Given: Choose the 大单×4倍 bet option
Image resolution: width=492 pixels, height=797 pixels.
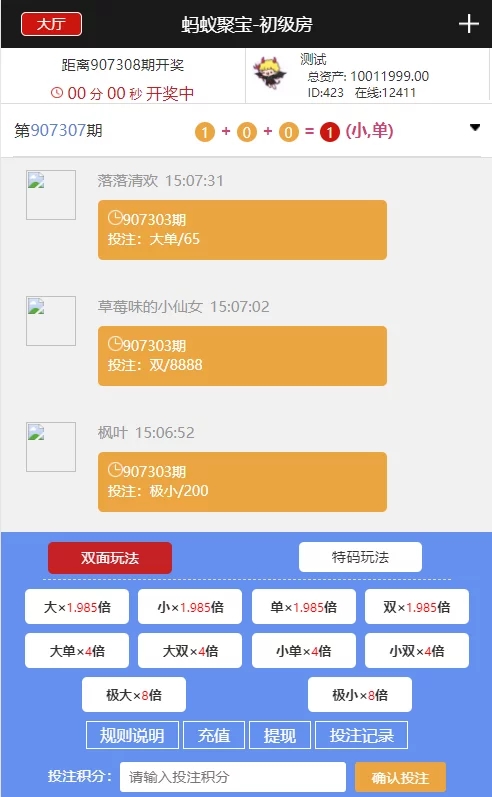Looking at the screenshot, I should (x=77, y=651).
